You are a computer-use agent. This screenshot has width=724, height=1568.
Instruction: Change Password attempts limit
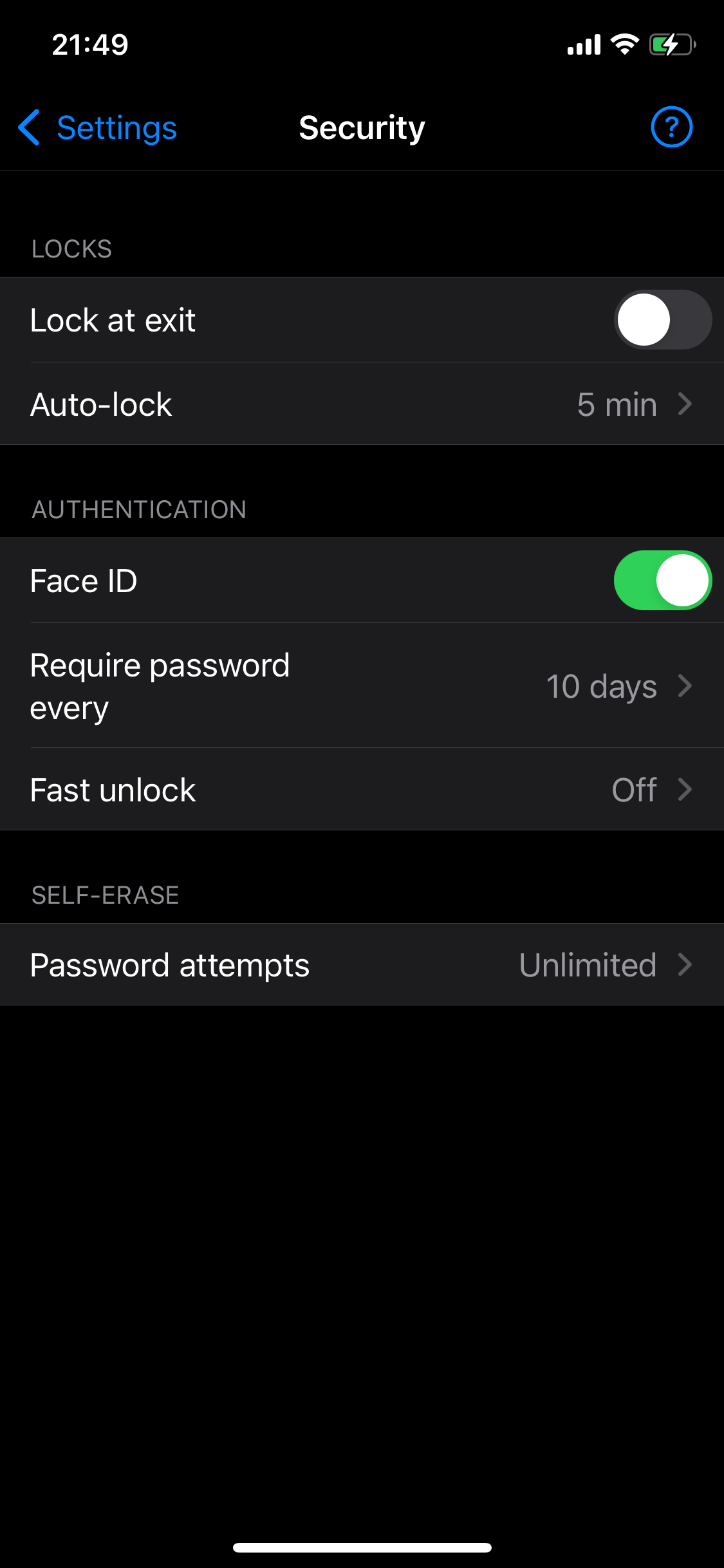tap(362, 965)
